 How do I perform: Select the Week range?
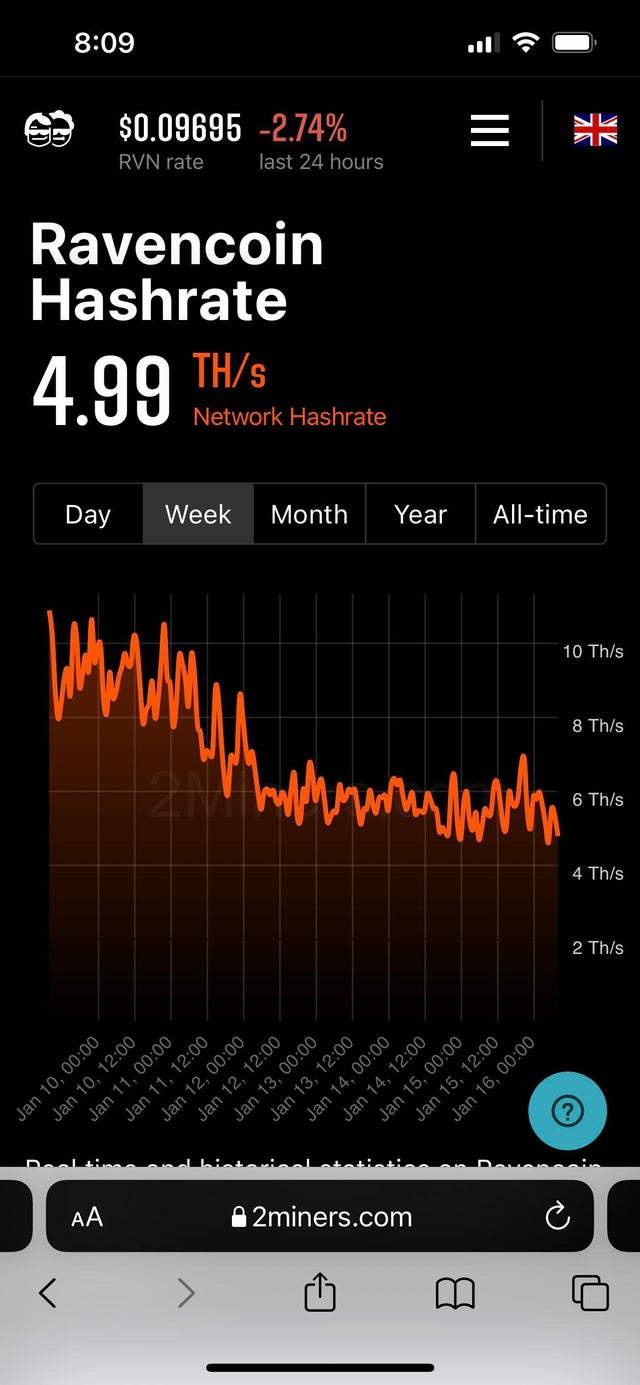(198, 514)
